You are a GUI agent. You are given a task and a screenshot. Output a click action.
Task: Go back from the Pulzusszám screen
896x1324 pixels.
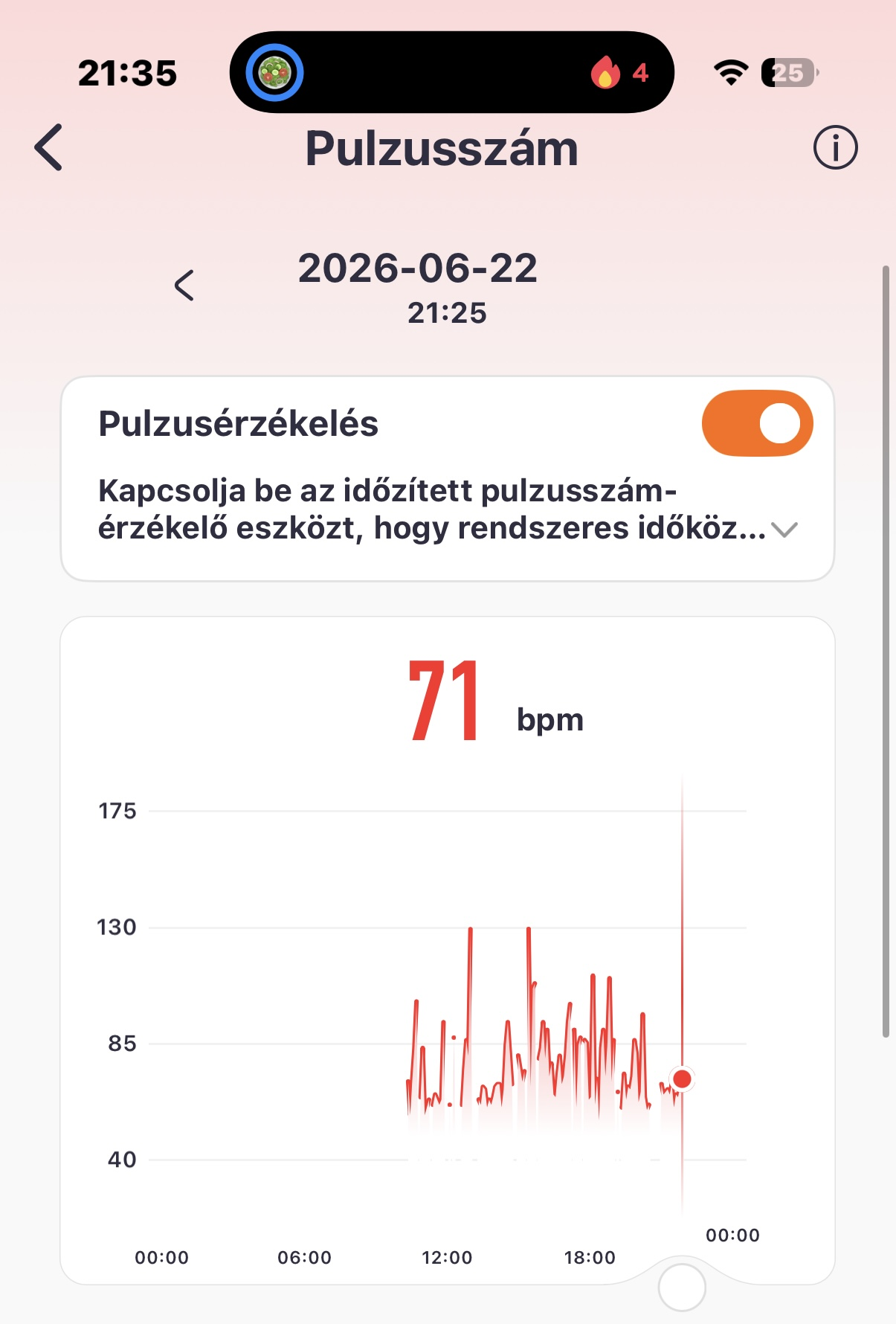(x=49, y=147)
